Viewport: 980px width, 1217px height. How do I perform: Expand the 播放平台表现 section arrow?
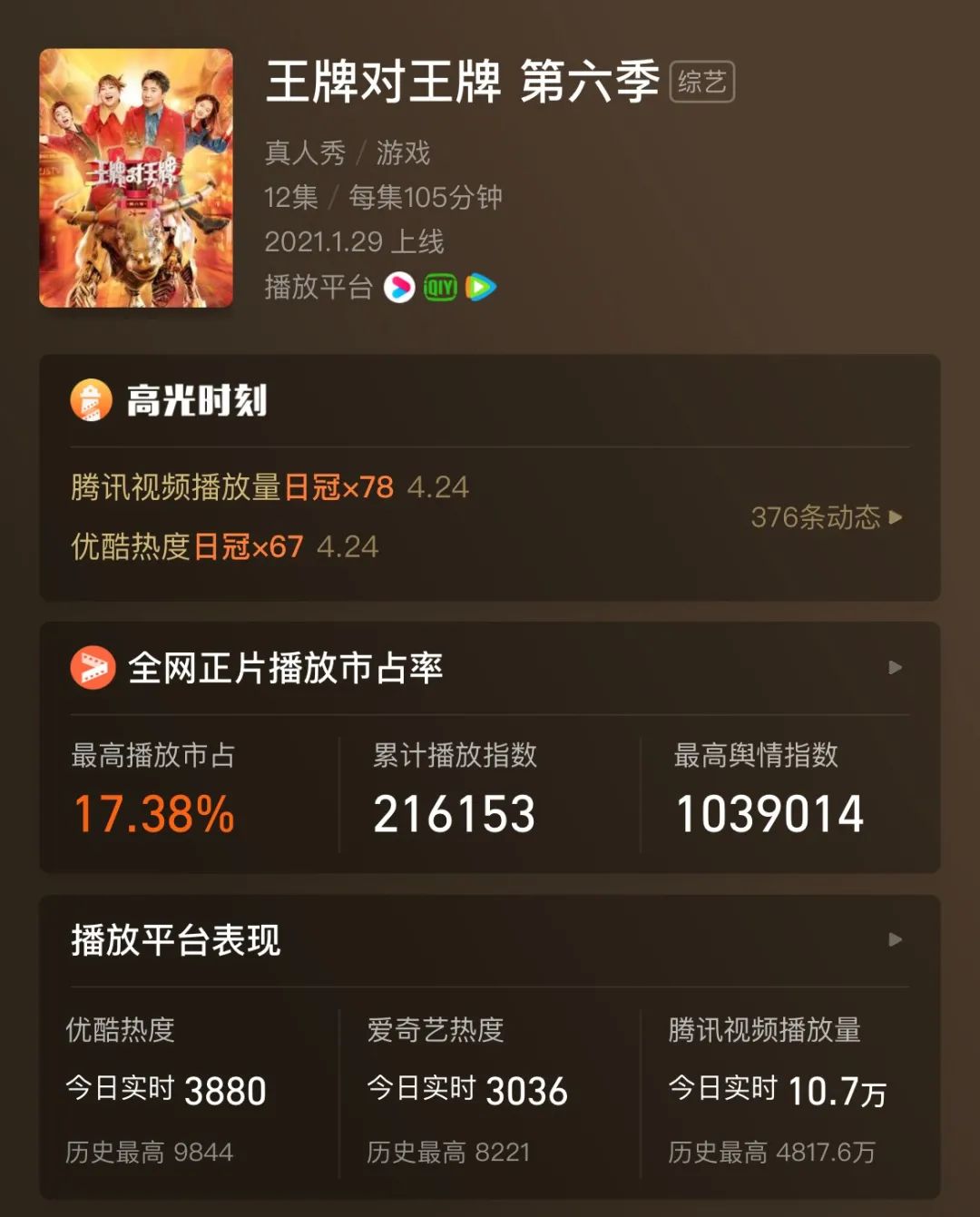coord(895,940)
